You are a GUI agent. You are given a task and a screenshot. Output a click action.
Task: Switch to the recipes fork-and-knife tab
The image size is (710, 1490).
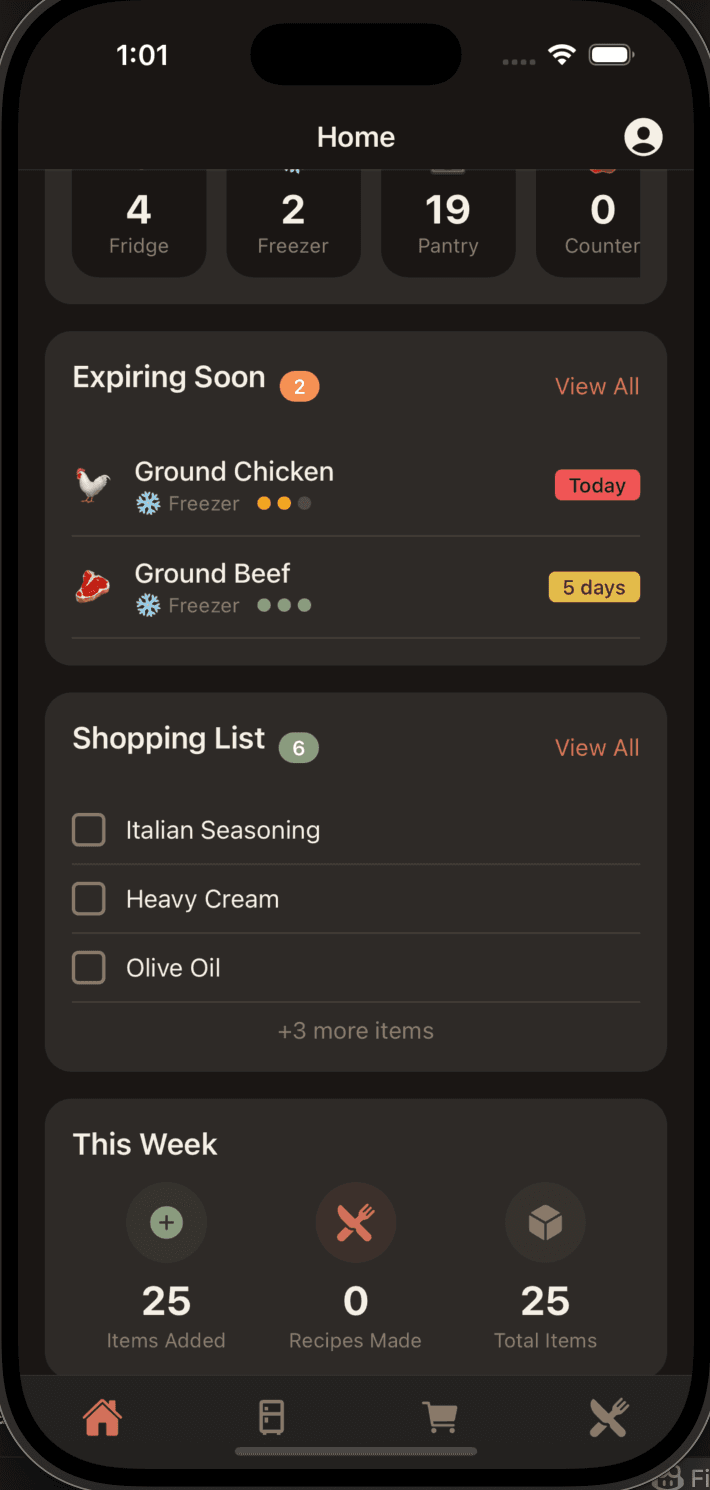608,1417
